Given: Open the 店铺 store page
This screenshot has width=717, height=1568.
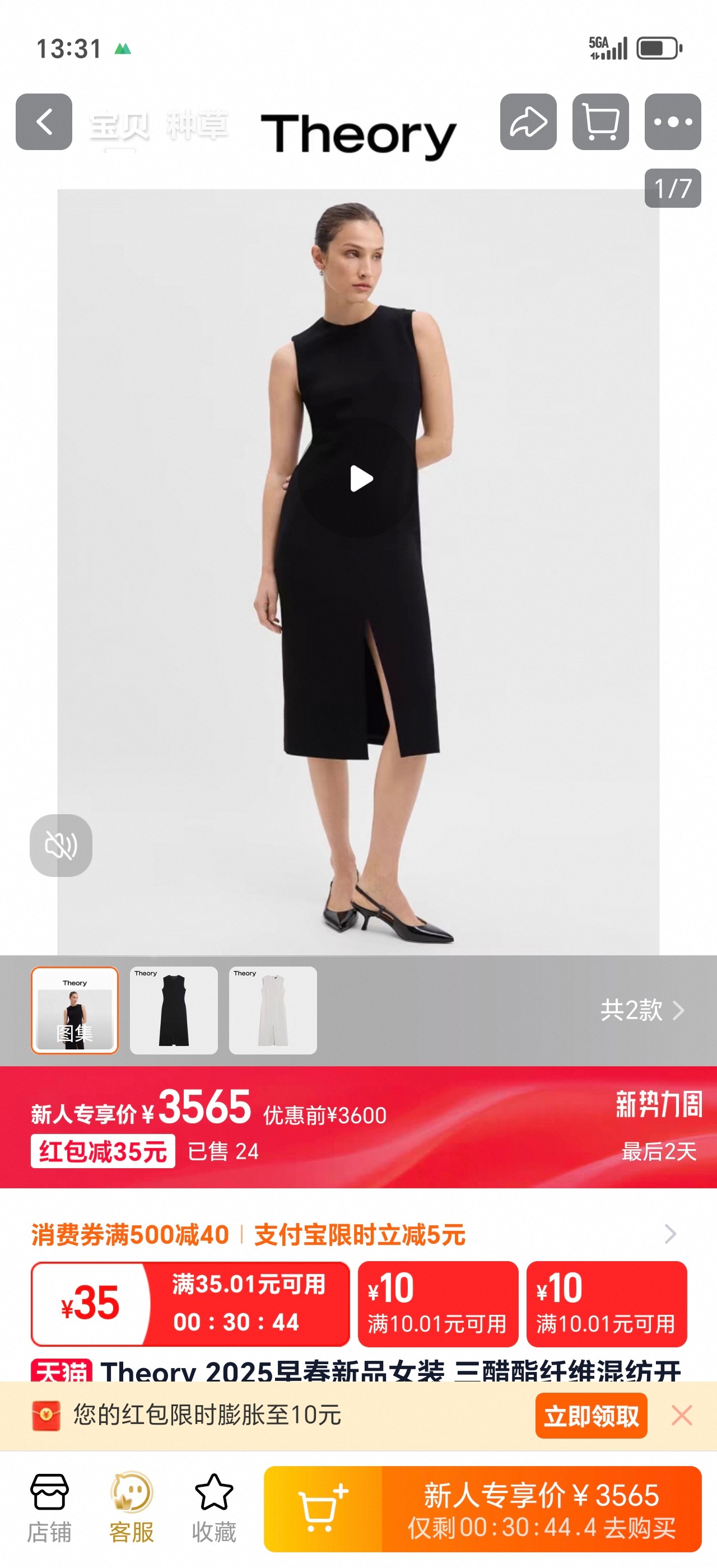Looking at the screenshot, I should point(49,1508).
